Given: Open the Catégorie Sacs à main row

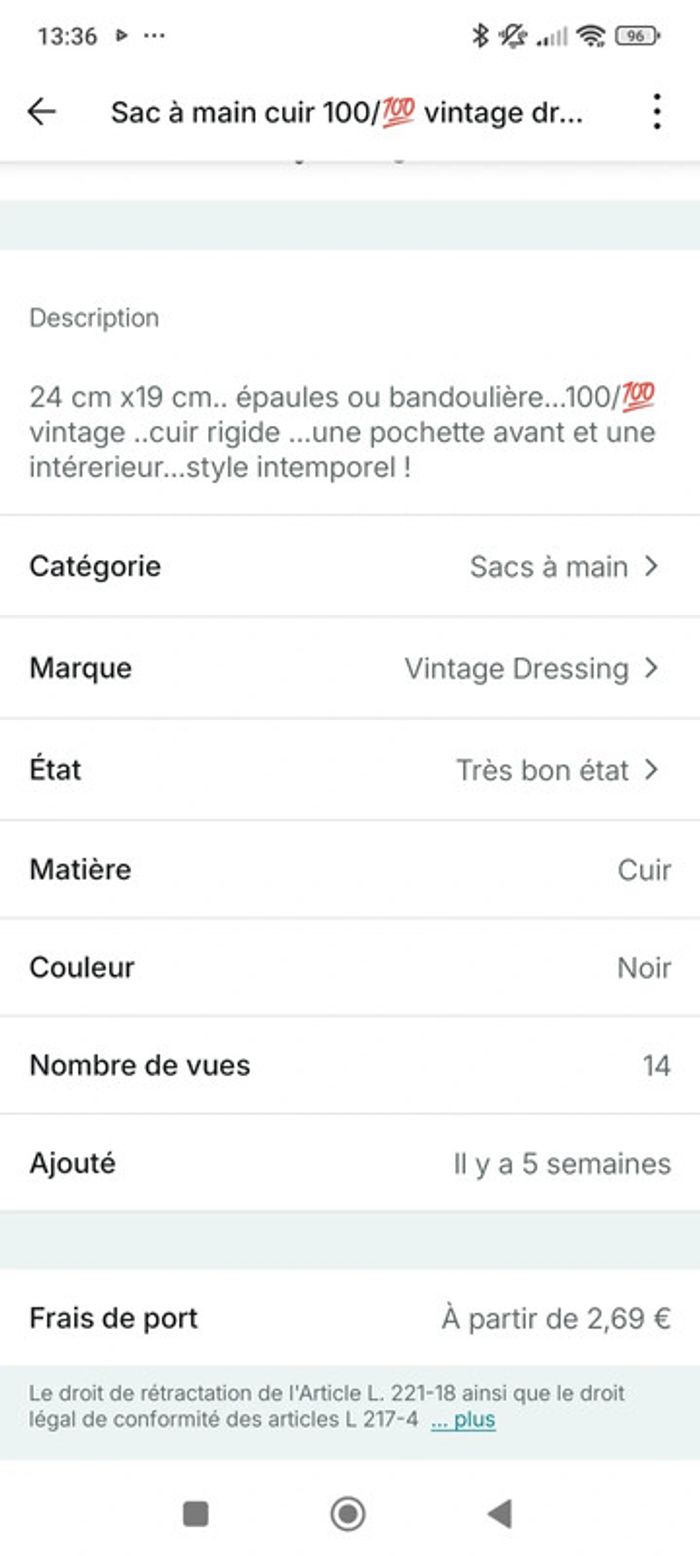Looking at the screenshot, I should coord(350,567).
